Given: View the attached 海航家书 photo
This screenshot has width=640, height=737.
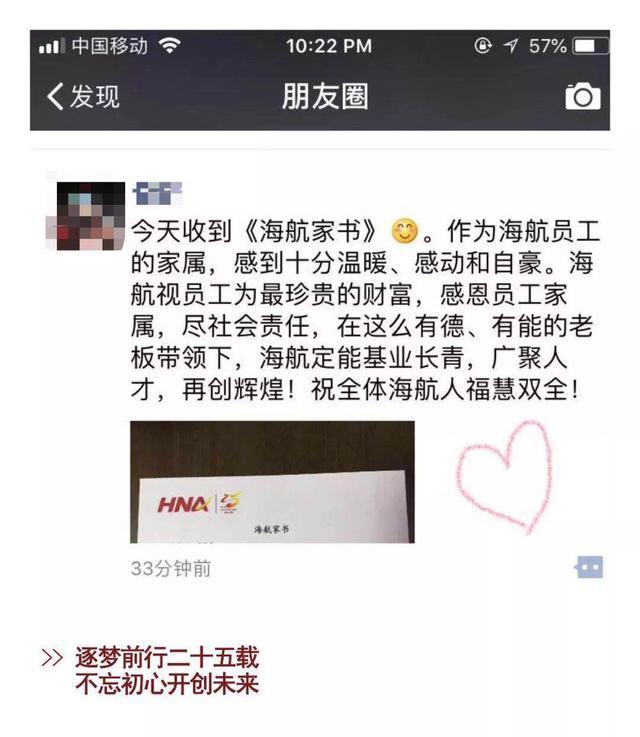Looking at the screenshot, I should pos(272,482).
